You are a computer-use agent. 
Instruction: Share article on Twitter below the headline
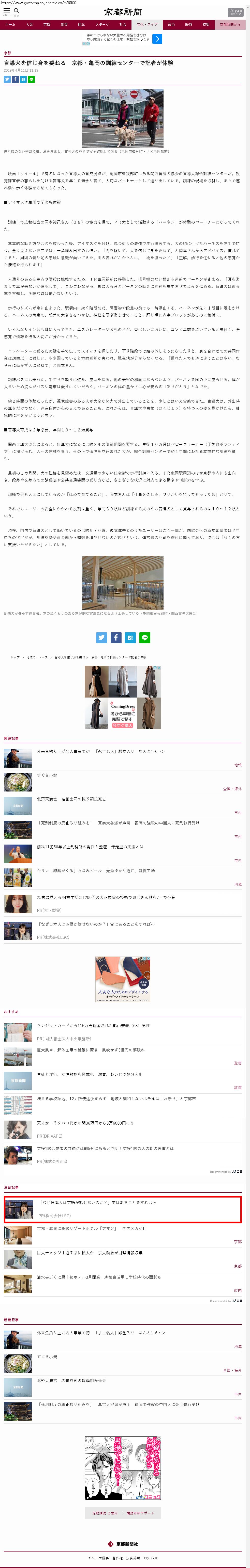pyautogui.click(x=7, y=79)
